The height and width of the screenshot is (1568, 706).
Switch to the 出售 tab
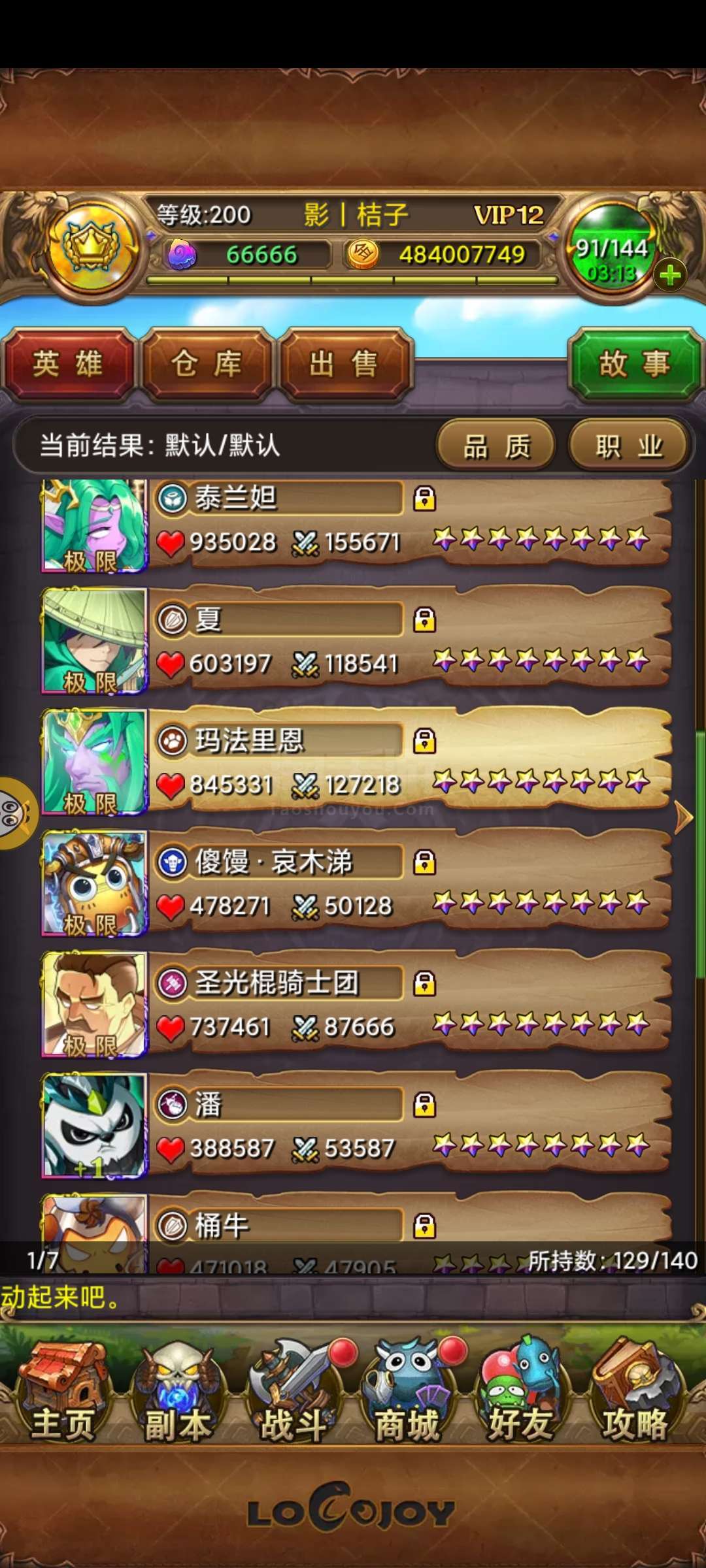pos(345,365)
